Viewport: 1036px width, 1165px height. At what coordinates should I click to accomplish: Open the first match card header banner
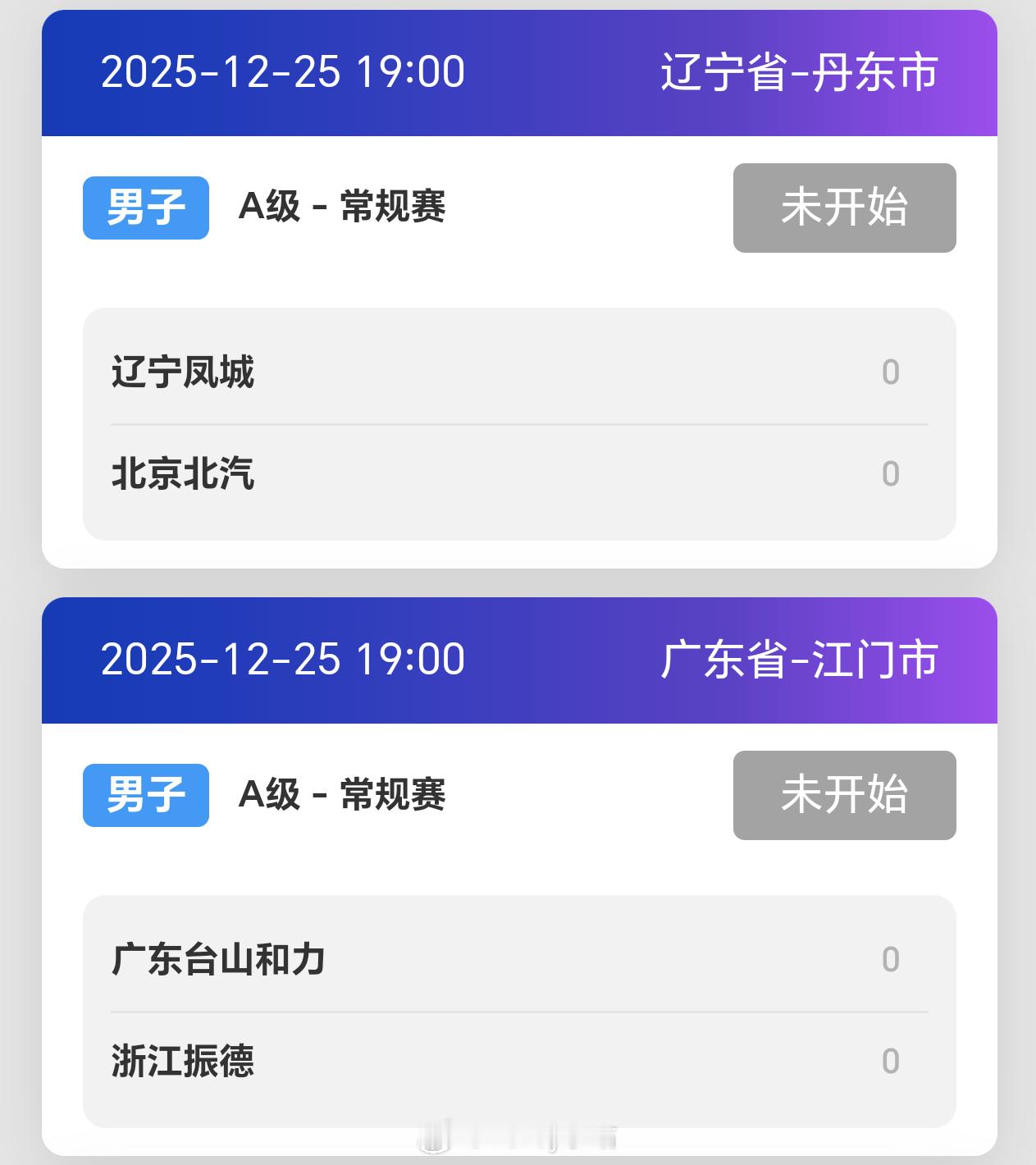tap(518, 71)
